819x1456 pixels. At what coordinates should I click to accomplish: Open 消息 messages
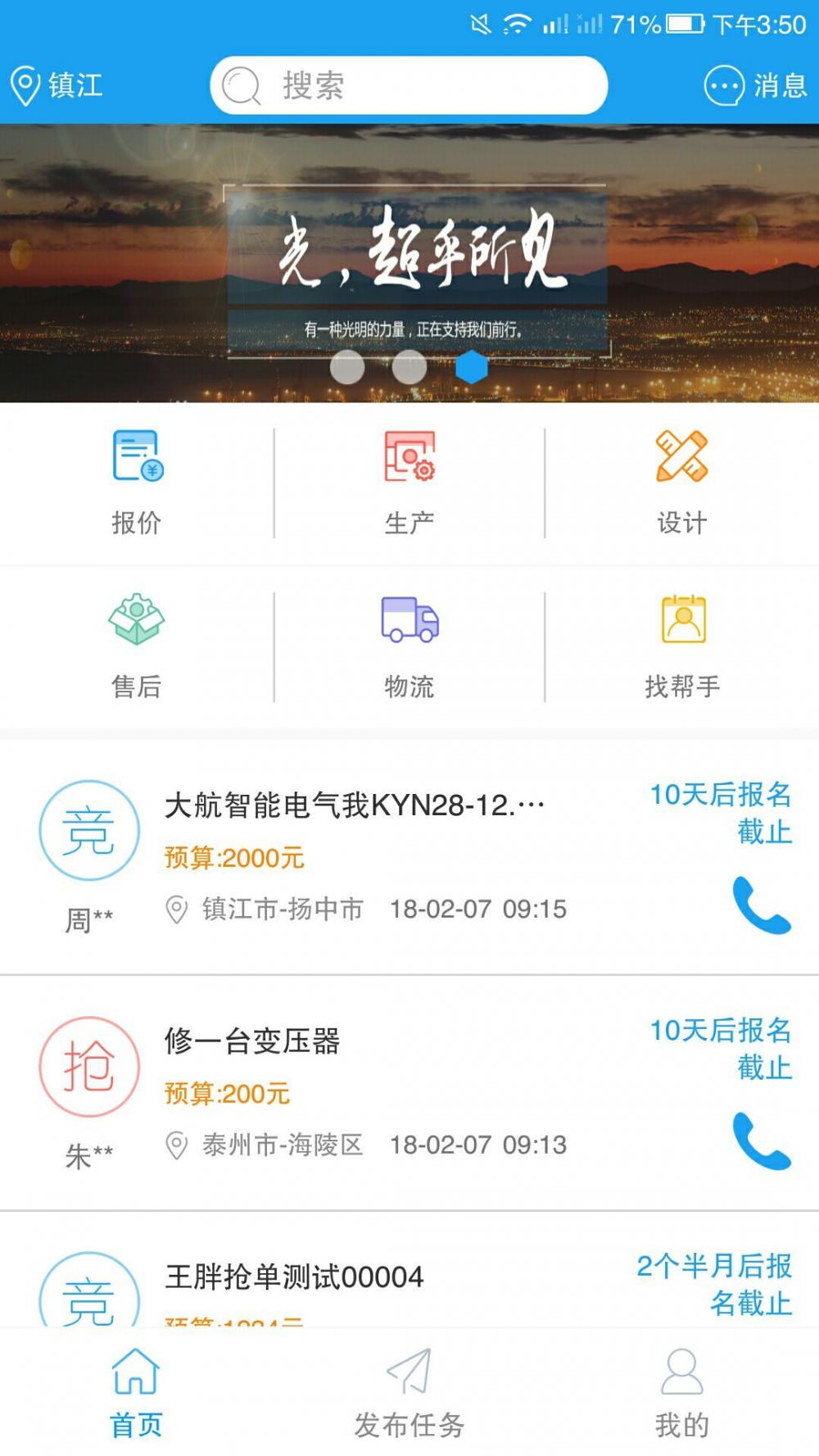click(x=756, y=85)
